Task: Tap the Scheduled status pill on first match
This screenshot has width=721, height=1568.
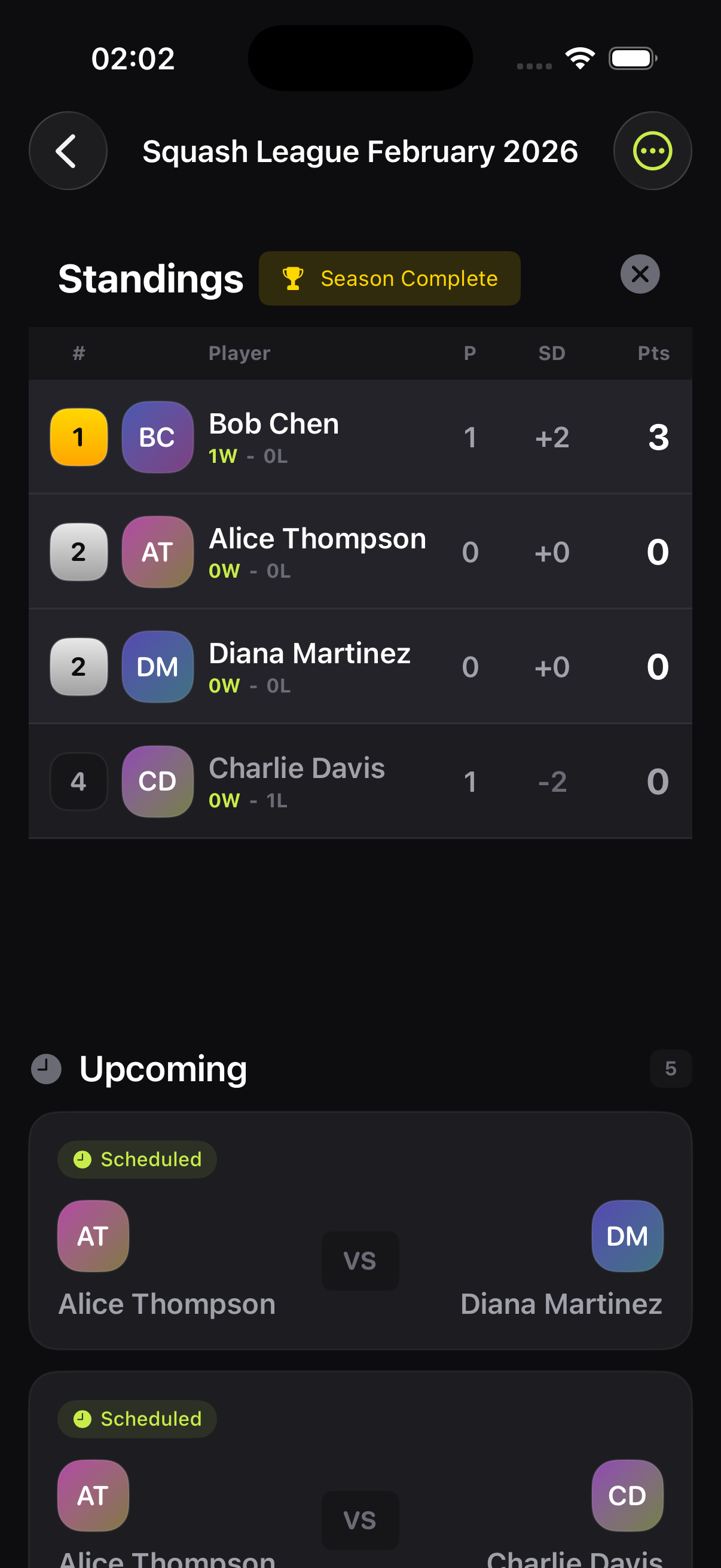Action: 136,1158
